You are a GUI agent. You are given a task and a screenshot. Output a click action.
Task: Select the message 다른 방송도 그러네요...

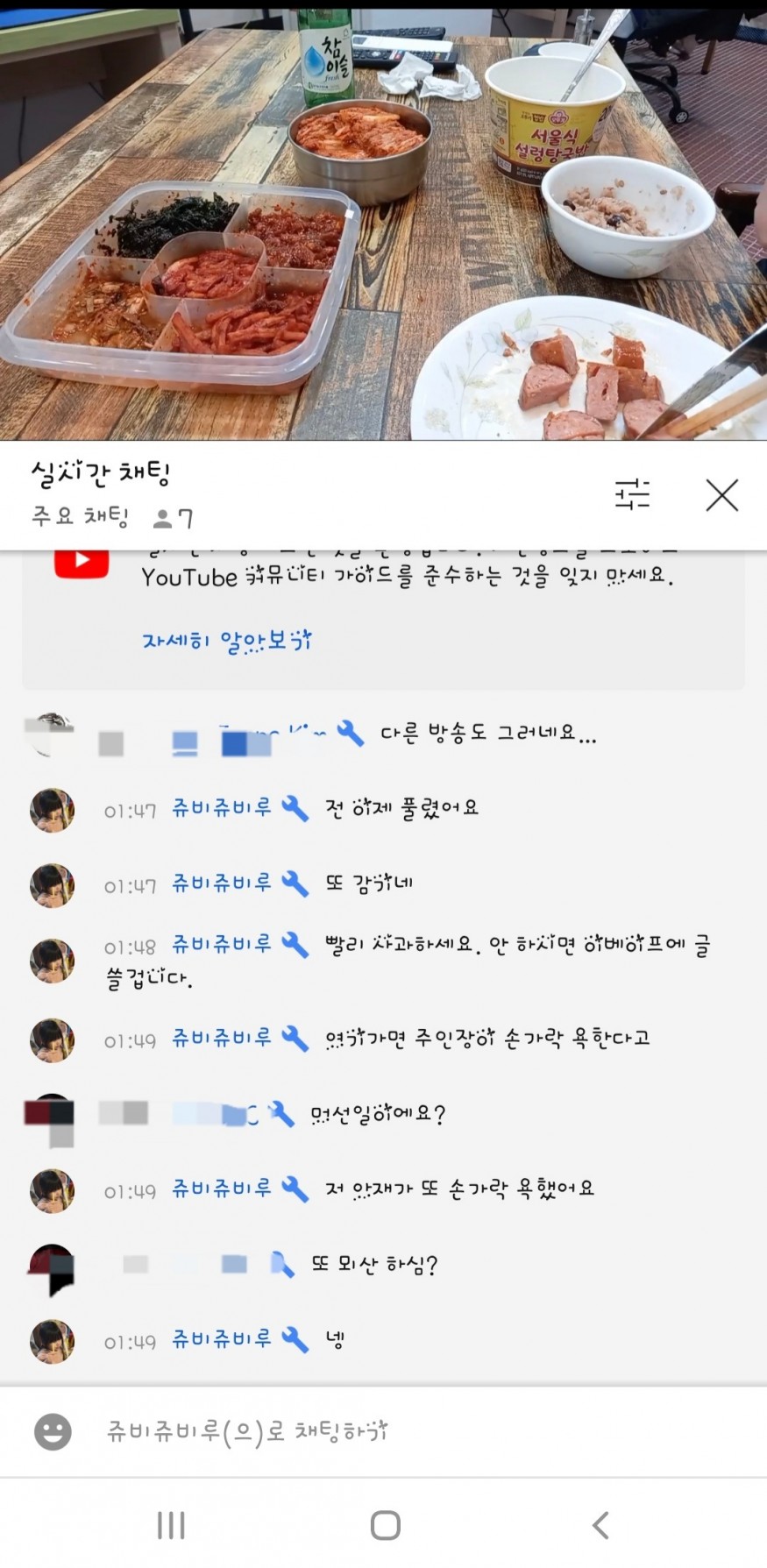pyautogui.click(x=487, y=734)
